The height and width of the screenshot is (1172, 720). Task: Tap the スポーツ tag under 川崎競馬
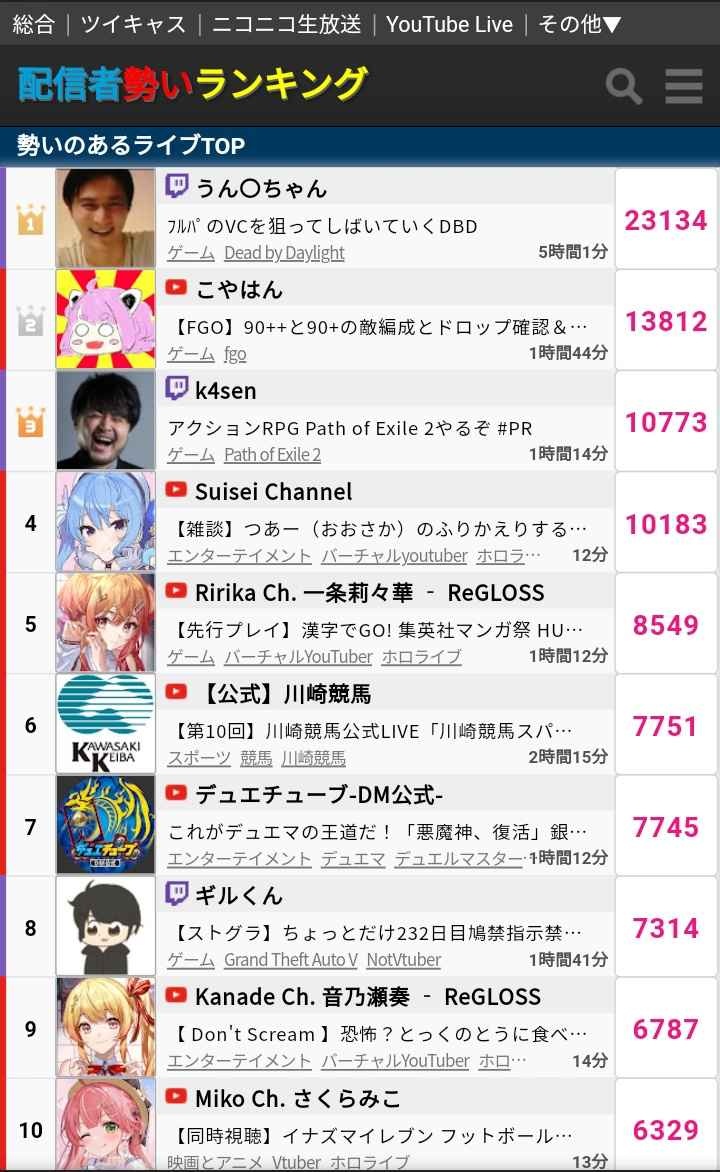click(x=199, y=758)
